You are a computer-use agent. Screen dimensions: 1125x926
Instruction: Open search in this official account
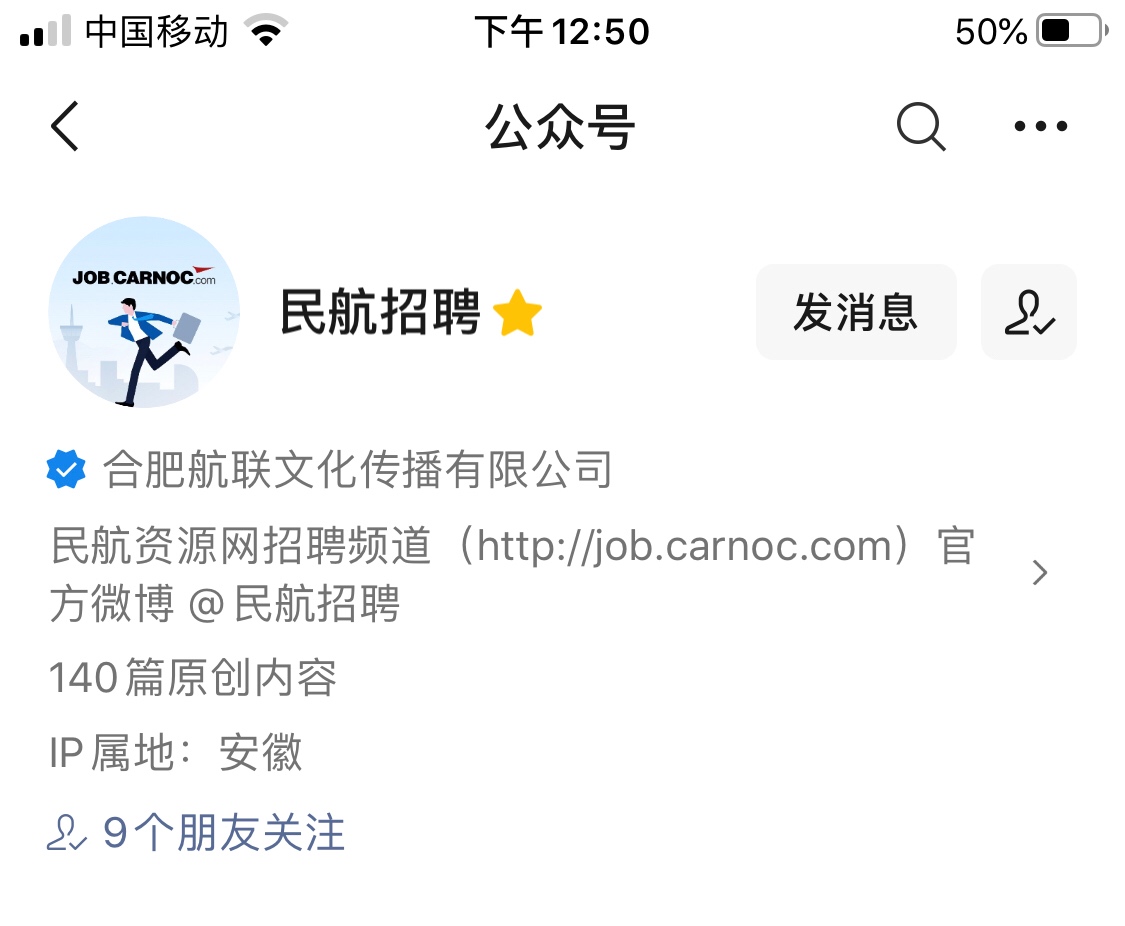pyautogui.click(x=920, y=127)
